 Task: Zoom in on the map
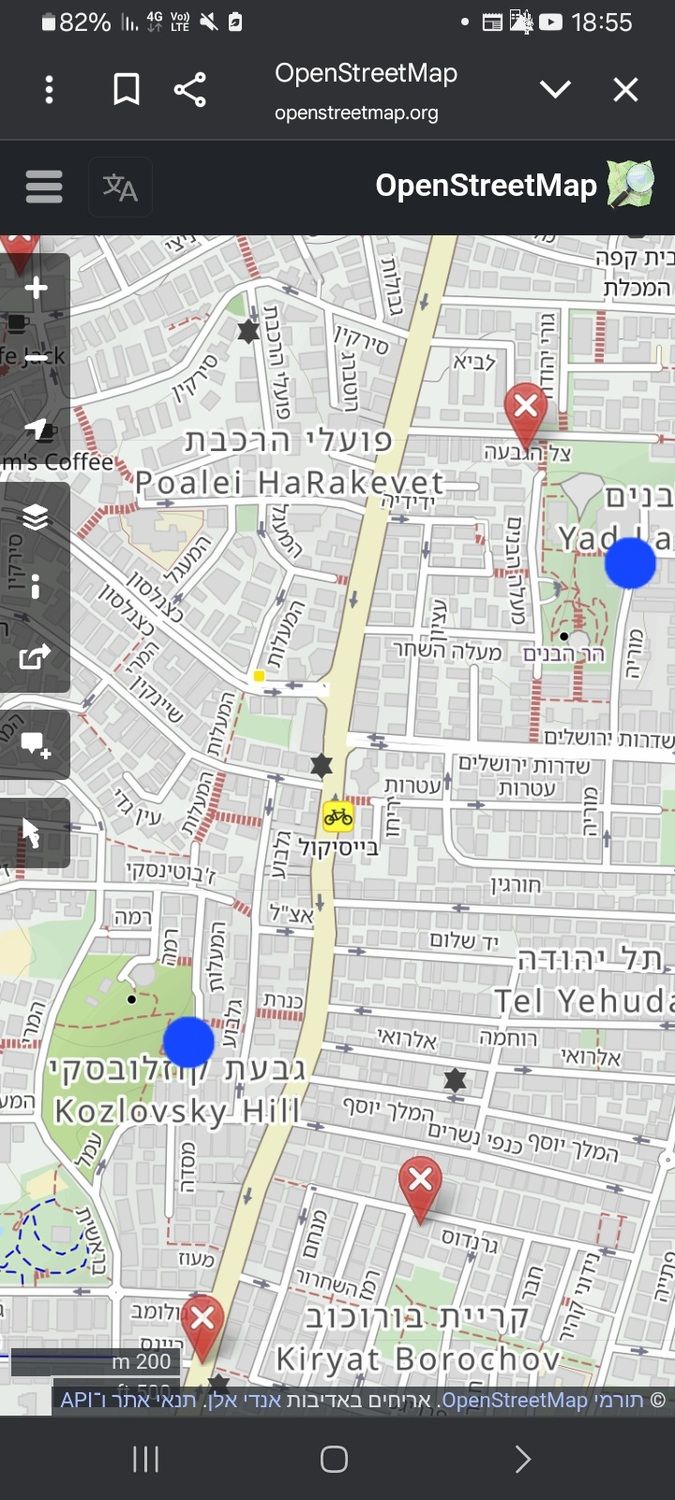pyautogui.click(x=36, y=289)
